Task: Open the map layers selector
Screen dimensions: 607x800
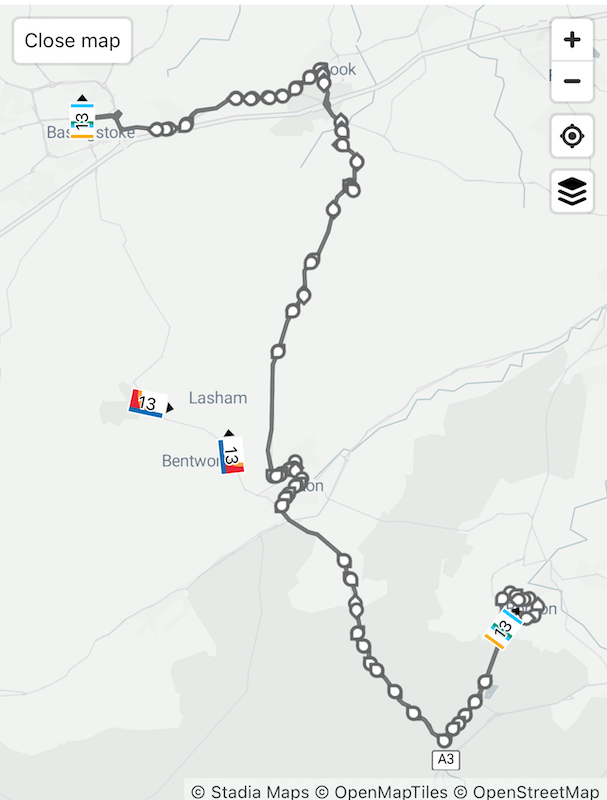Action: 572,191
